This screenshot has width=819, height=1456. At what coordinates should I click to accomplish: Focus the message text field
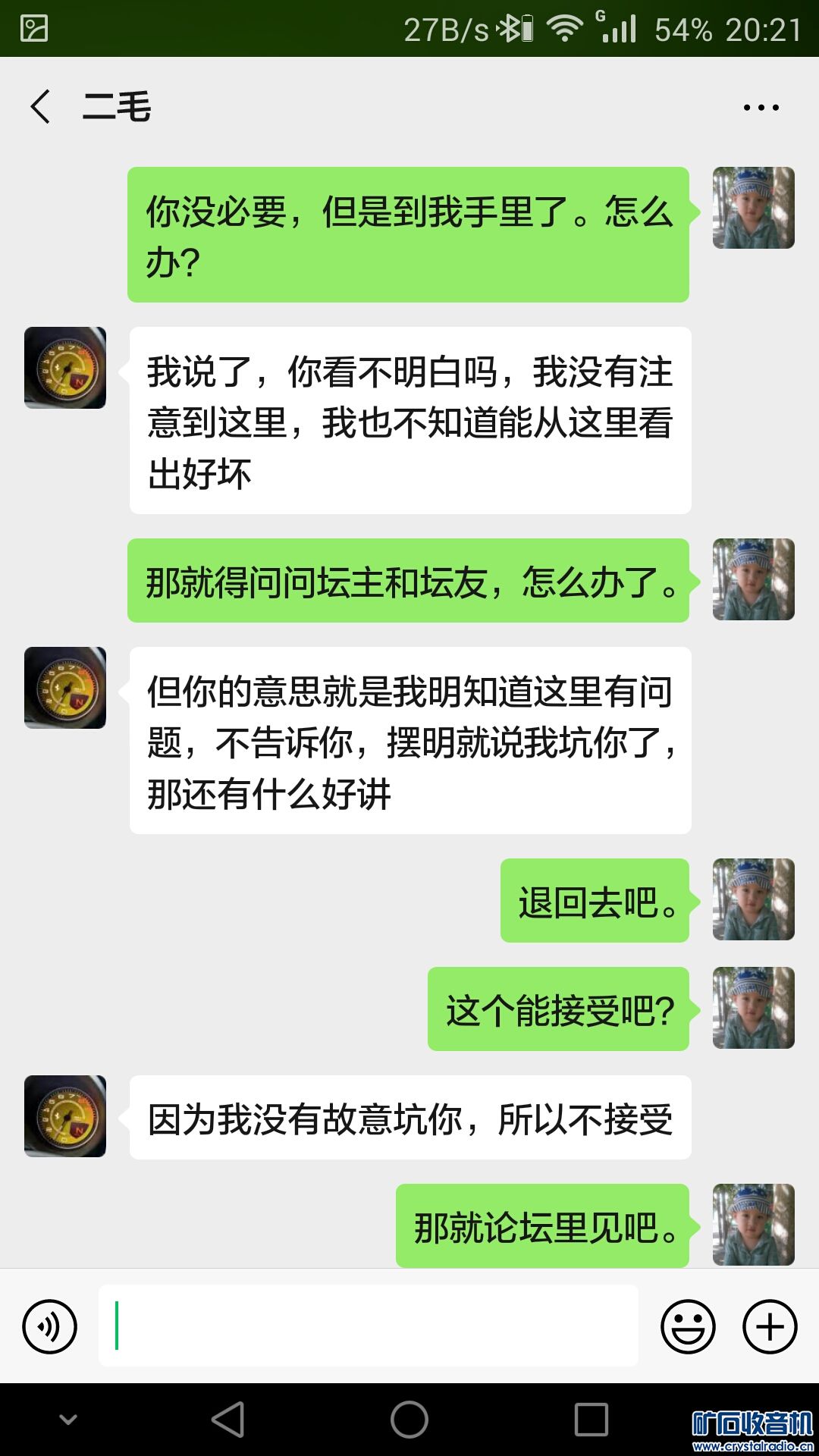click(368, 1326)
